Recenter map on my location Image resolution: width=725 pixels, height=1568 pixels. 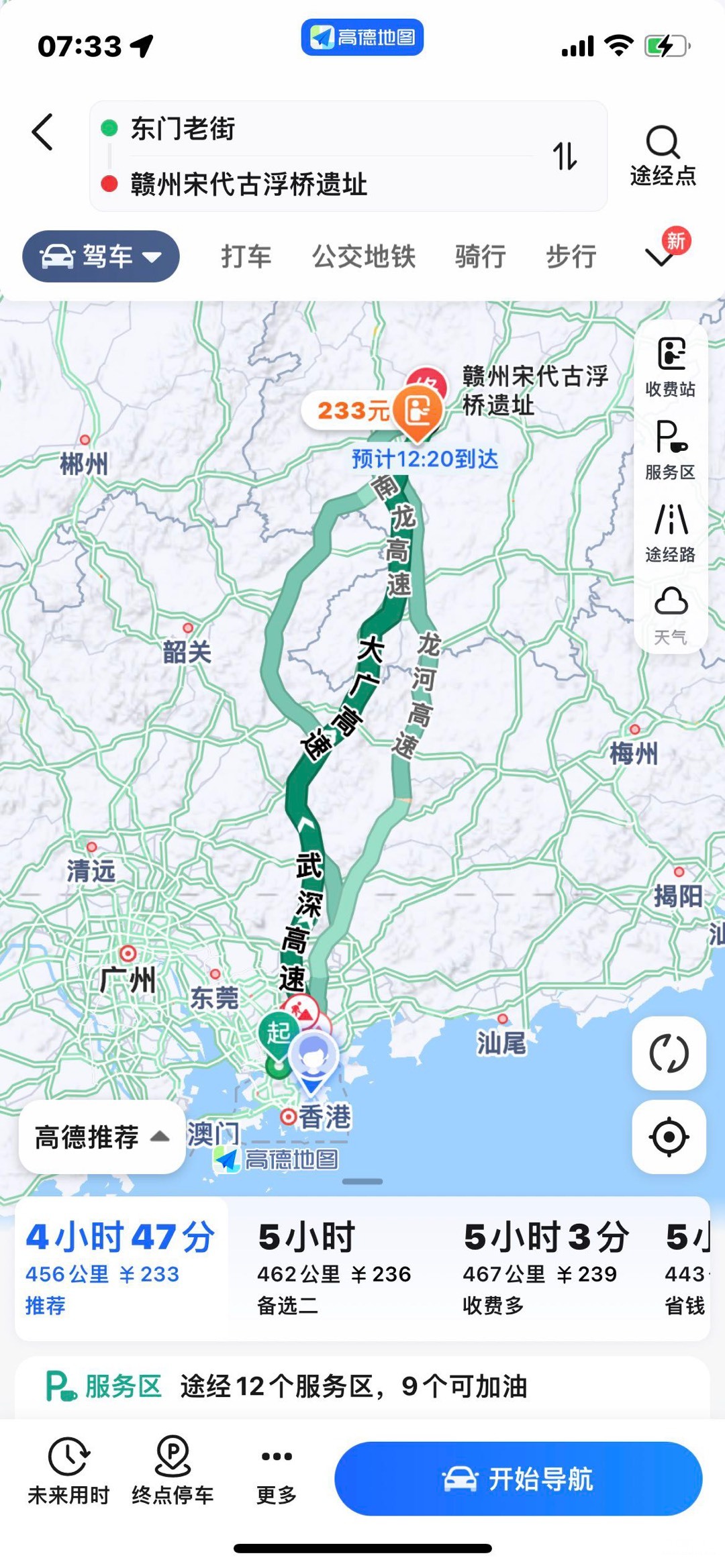(x=669, y=1137)
